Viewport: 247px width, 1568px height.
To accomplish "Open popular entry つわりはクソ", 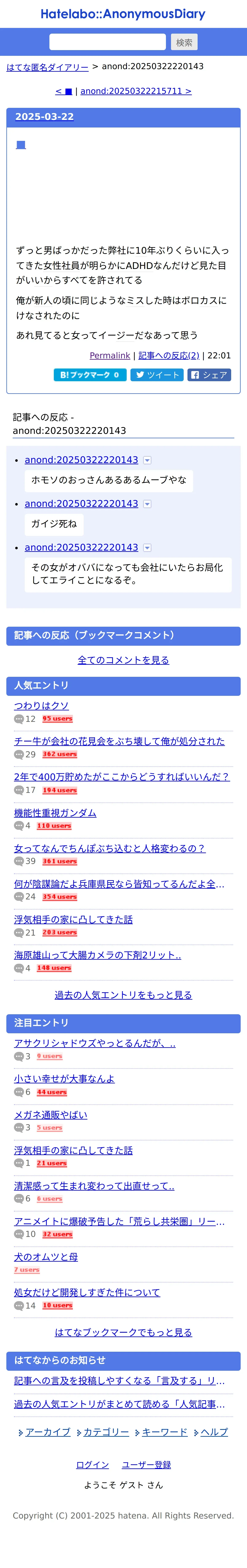I will [41, 706].
